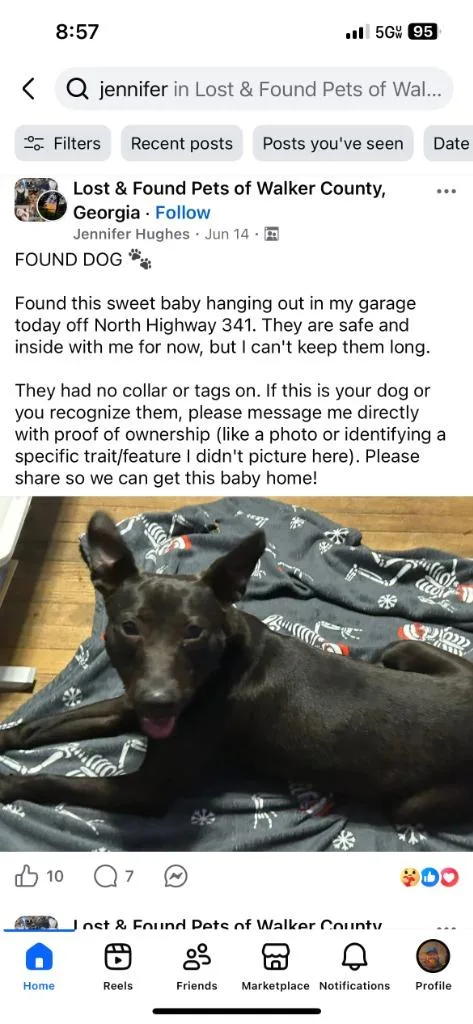Viewport: 473px width, 1024px height.
Task: Open the Marketplace tab
Action: point(276,966)
